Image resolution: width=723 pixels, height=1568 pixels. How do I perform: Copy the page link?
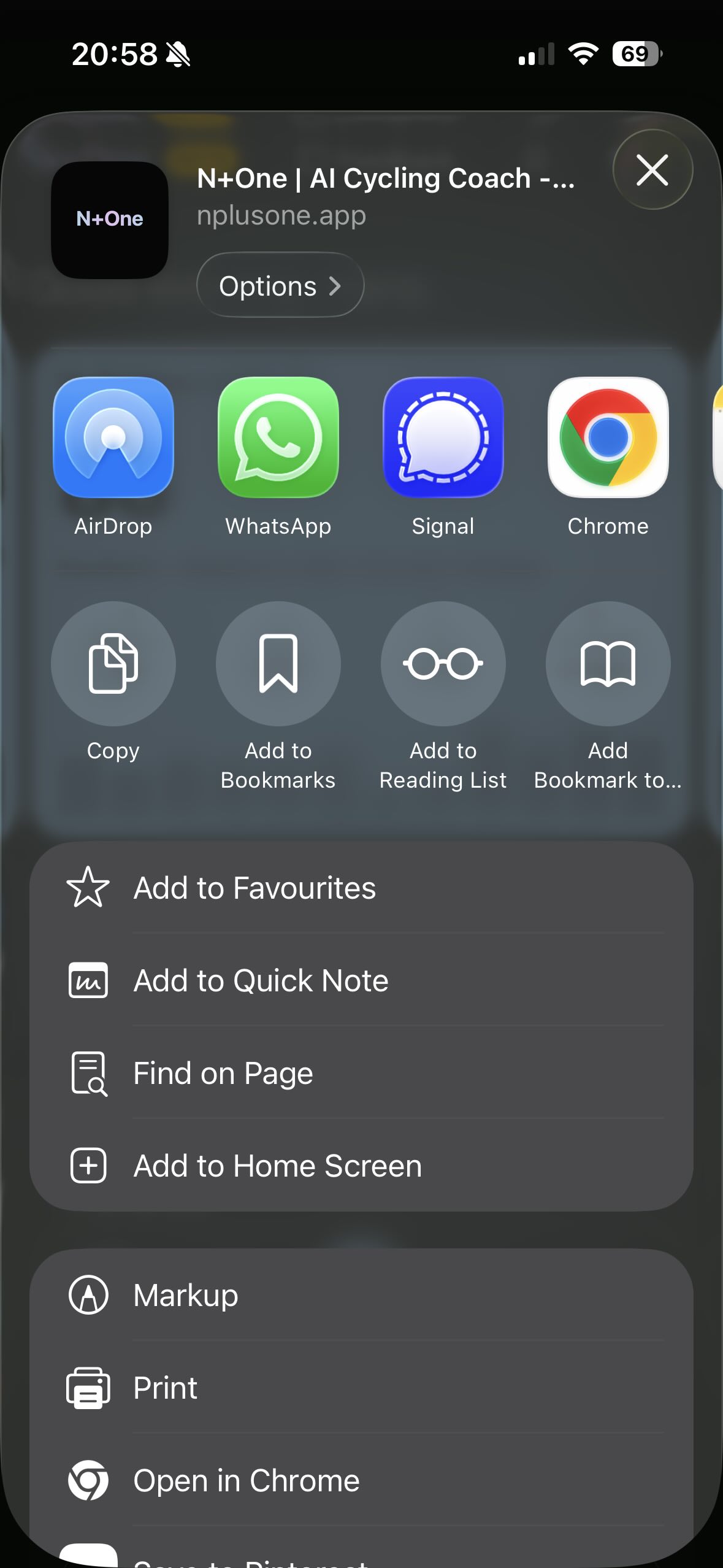[x=113, y=664]
